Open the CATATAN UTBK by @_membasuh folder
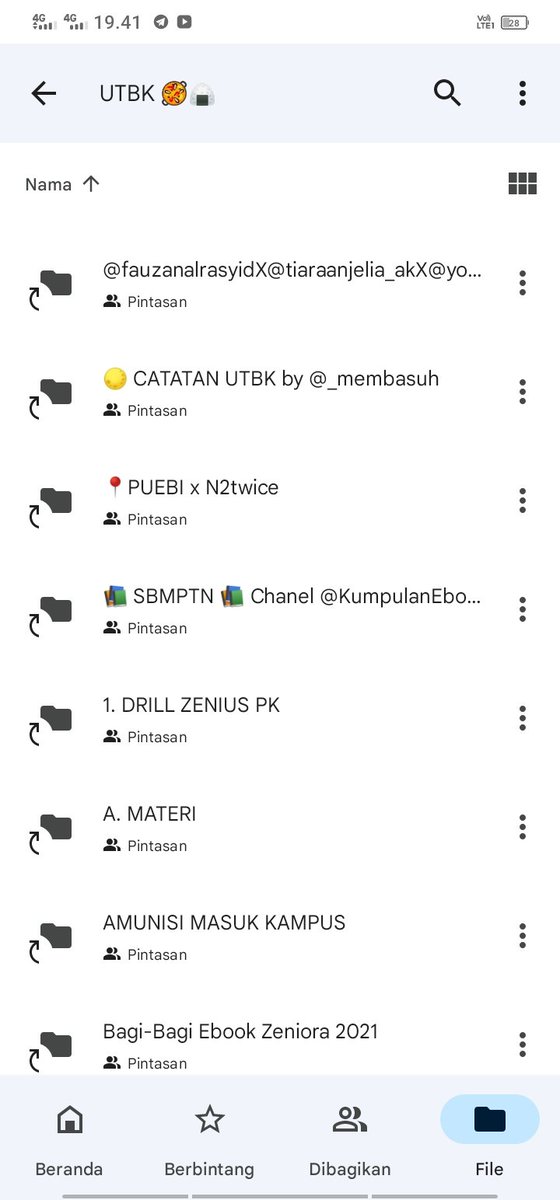 tap(280, 392)
